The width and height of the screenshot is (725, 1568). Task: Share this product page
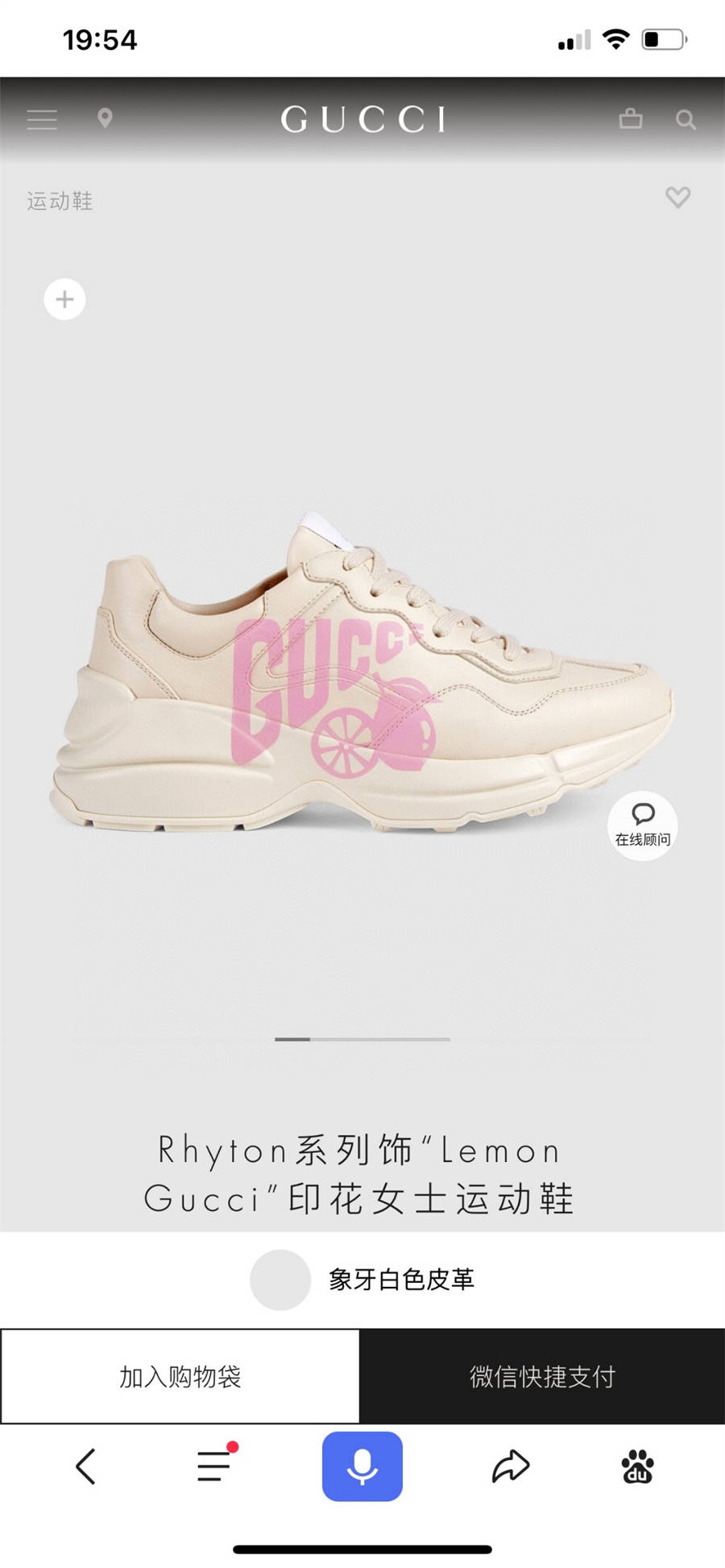511,1467
